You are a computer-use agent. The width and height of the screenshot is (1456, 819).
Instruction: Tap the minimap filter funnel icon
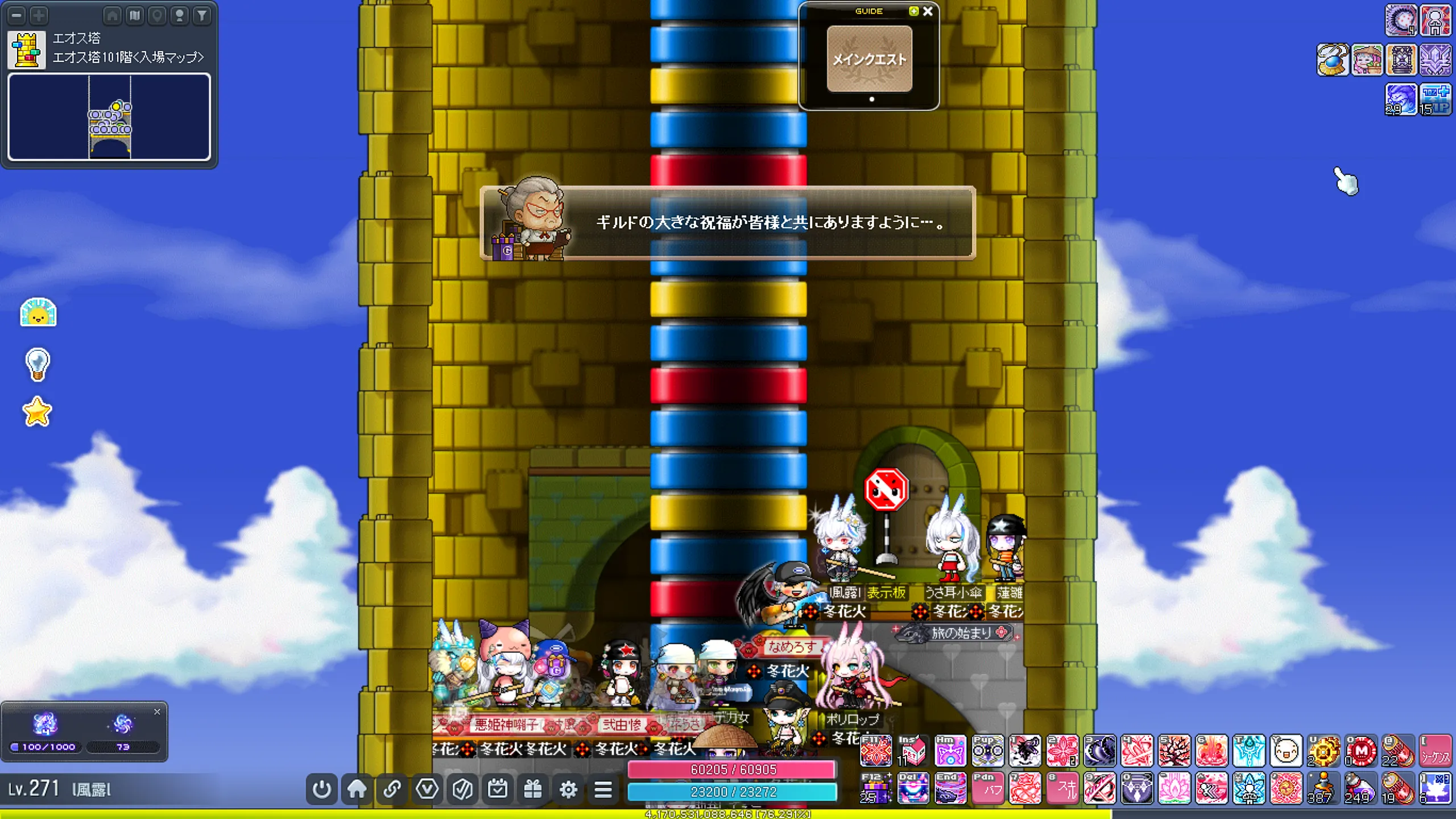coord(202,15)
